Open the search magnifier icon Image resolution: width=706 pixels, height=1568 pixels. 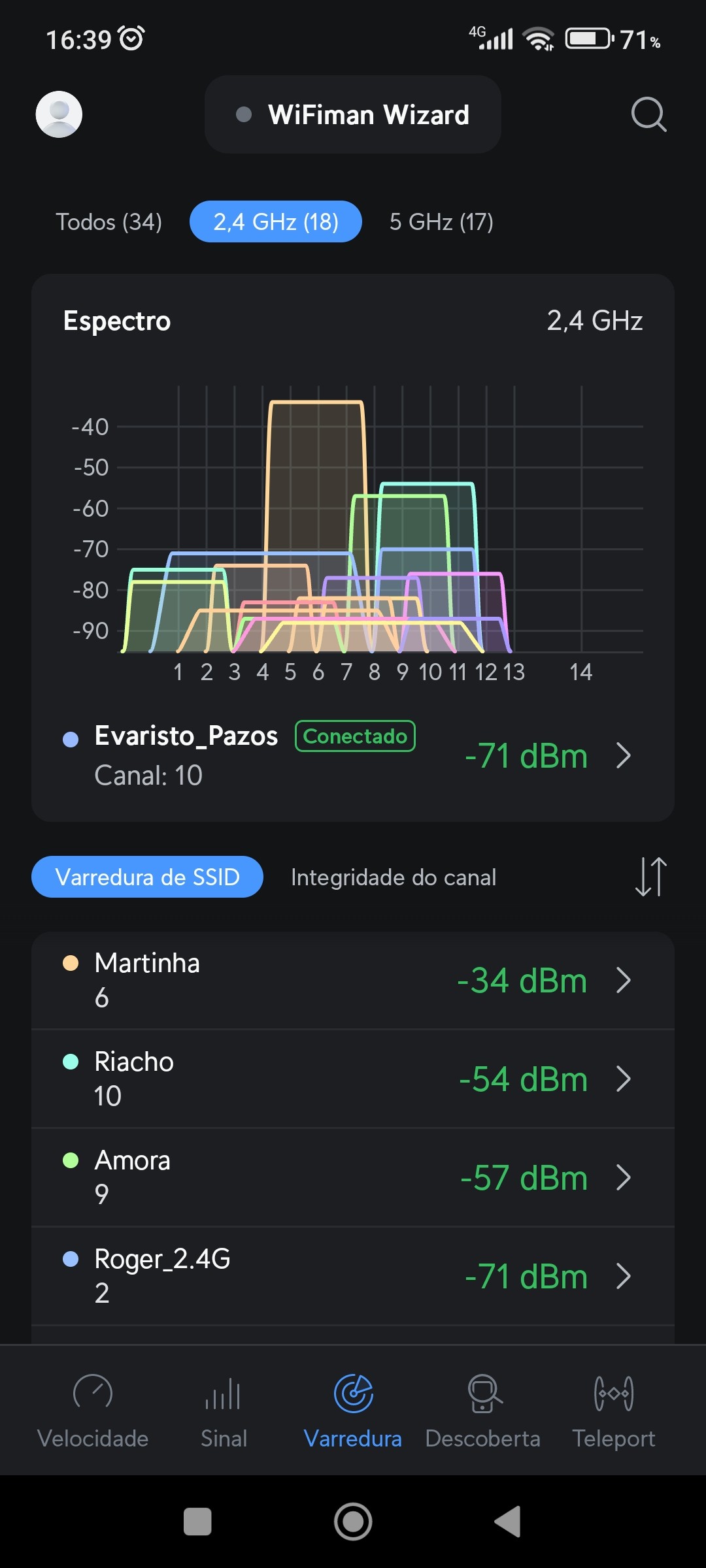pos(648,114)
